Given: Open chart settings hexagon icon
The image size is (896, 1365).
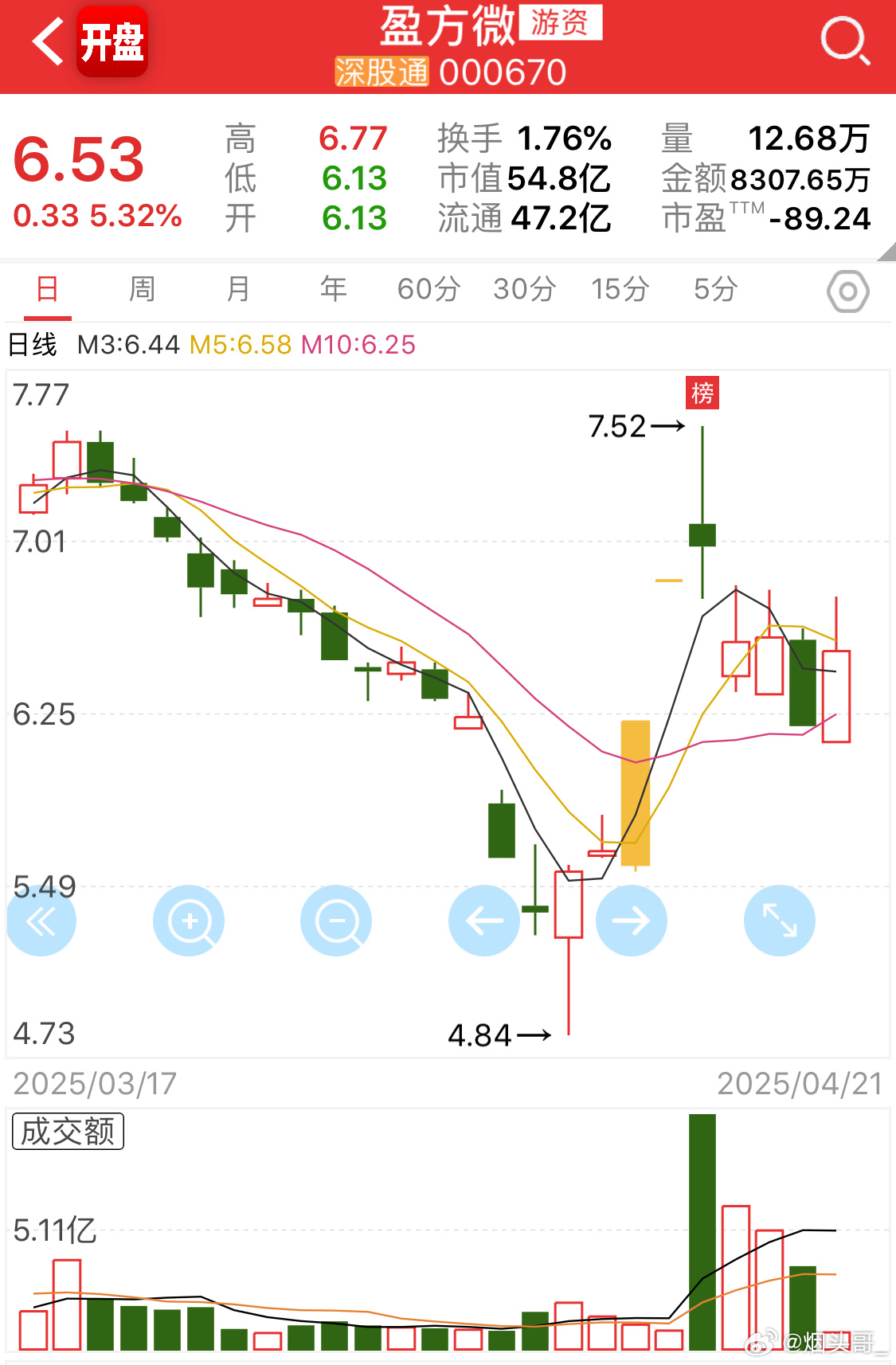Looking at the screenshot, I should [847, 291].
